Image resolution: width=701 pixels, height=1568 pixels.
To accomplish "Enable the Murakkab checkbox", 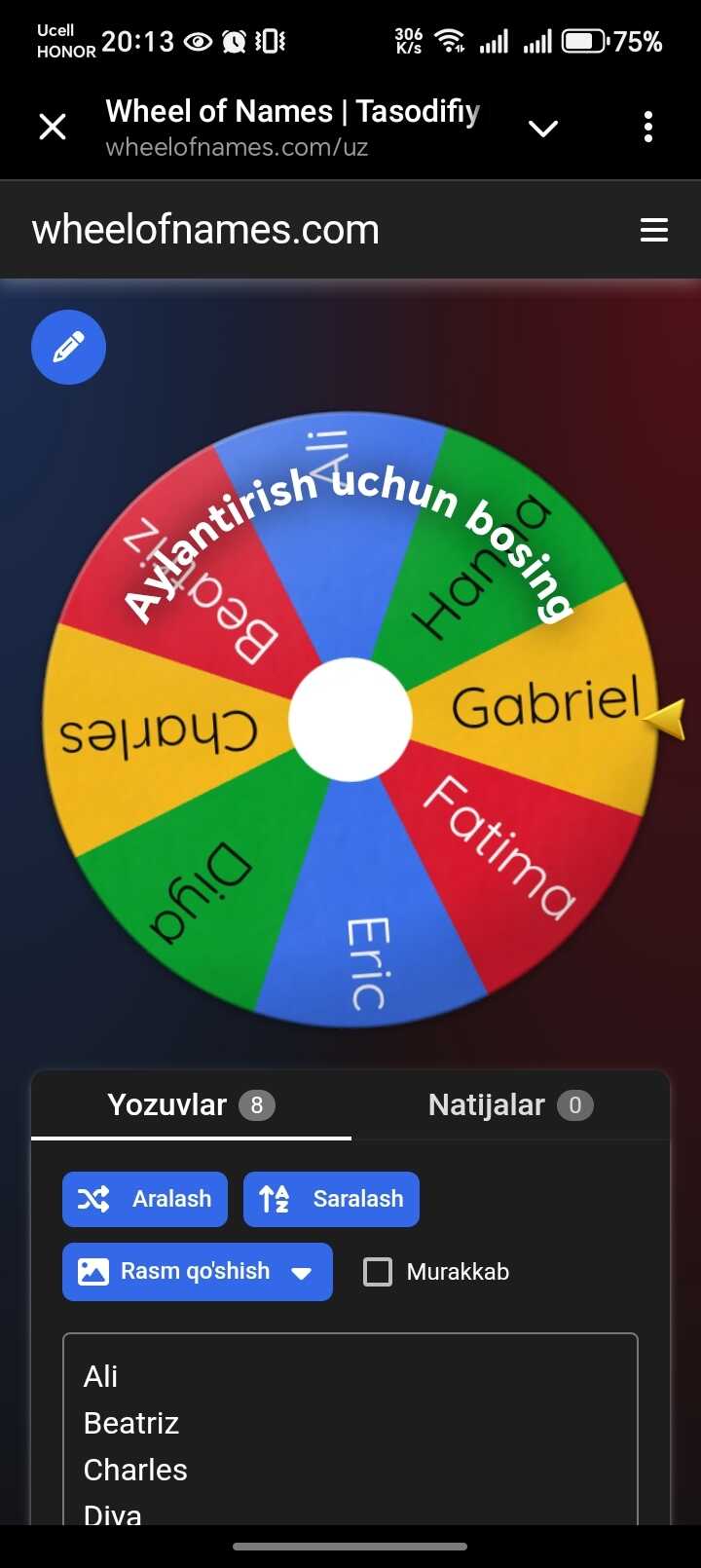I will [x=378, y=1272].
